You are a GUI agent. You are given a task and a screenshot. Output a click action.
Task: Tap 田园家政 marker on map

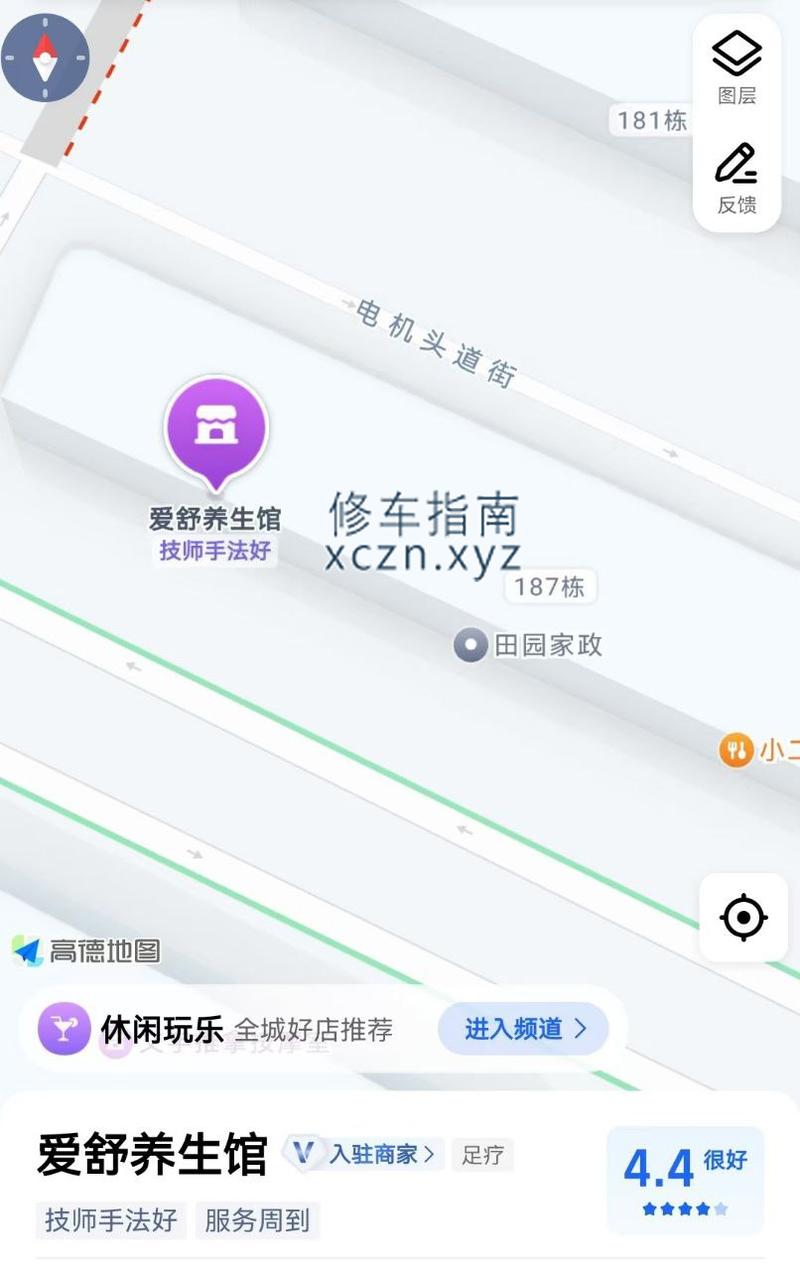[x=470, y=645]
